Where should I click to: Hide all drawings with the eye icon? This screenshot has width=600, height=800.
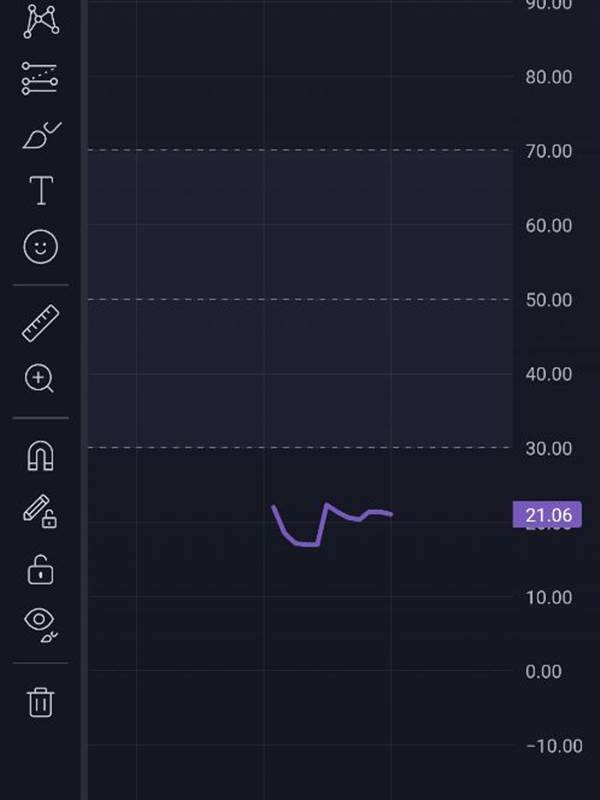tap(40, 624)
